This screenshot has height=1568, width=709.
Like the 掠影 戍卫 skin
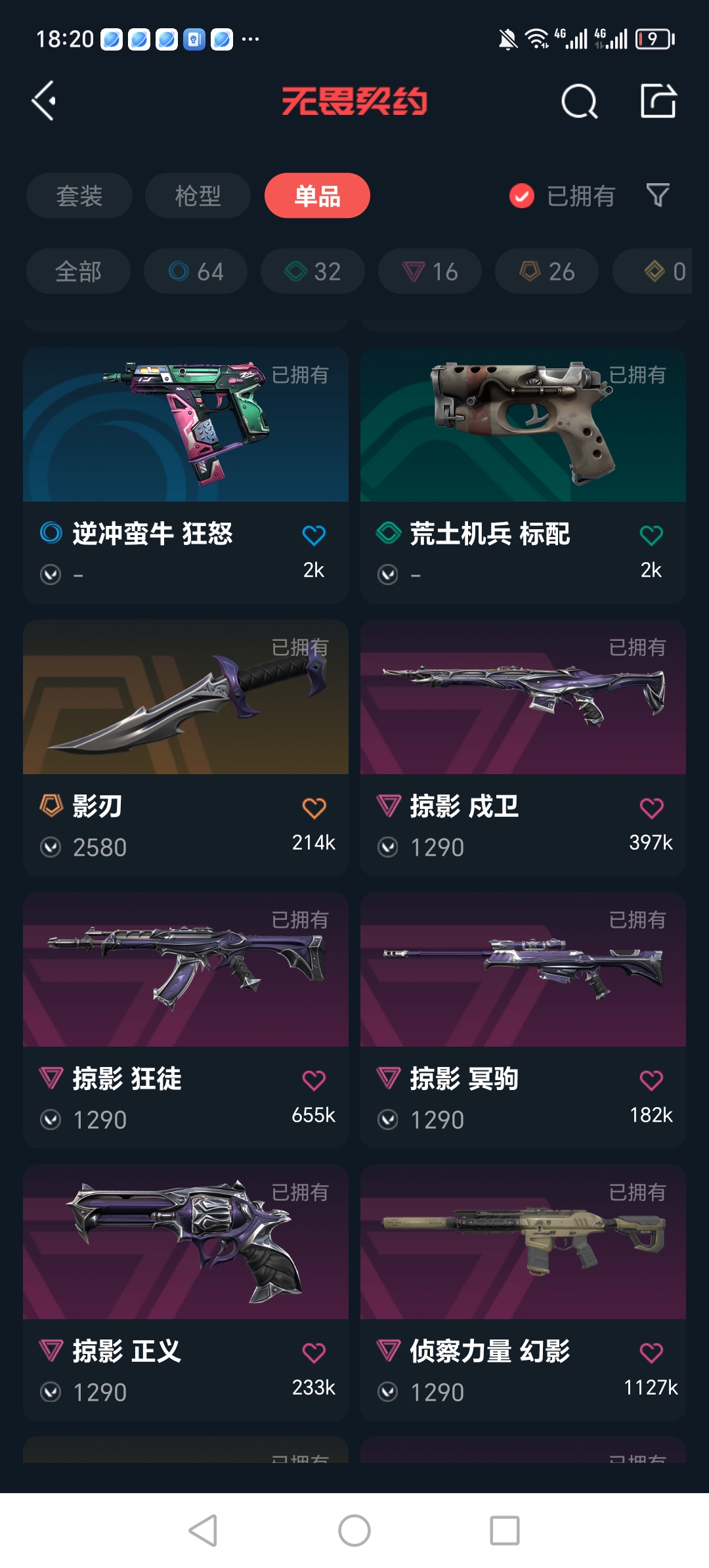(651, 808)
